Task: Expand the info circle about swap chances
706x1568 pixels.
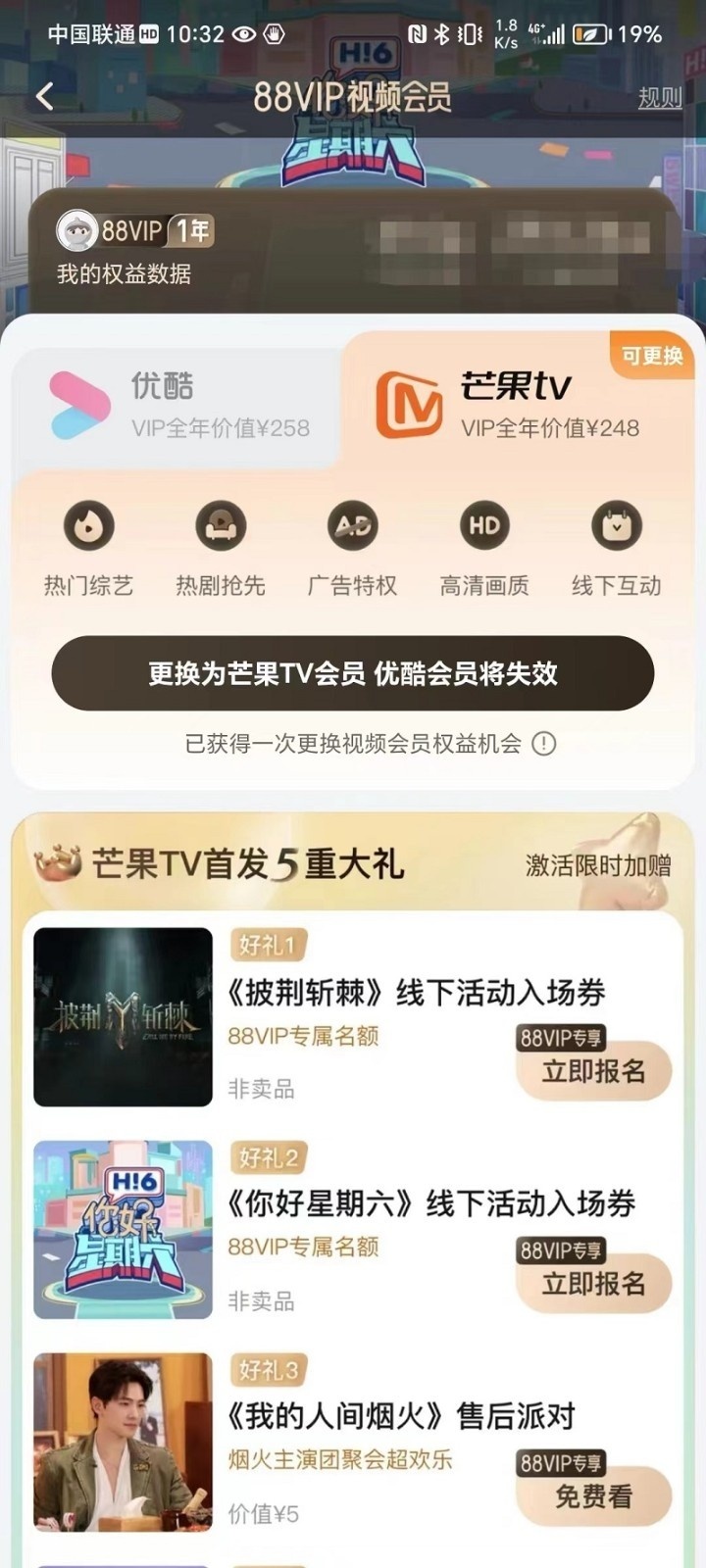Action: 544,745
